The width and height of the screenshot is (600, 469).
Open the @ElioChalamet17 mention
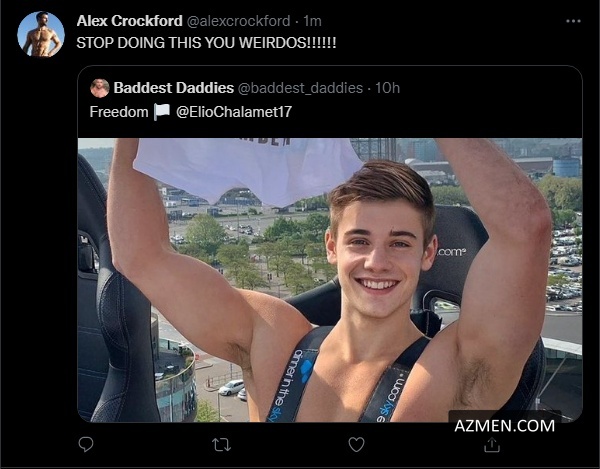234,112
